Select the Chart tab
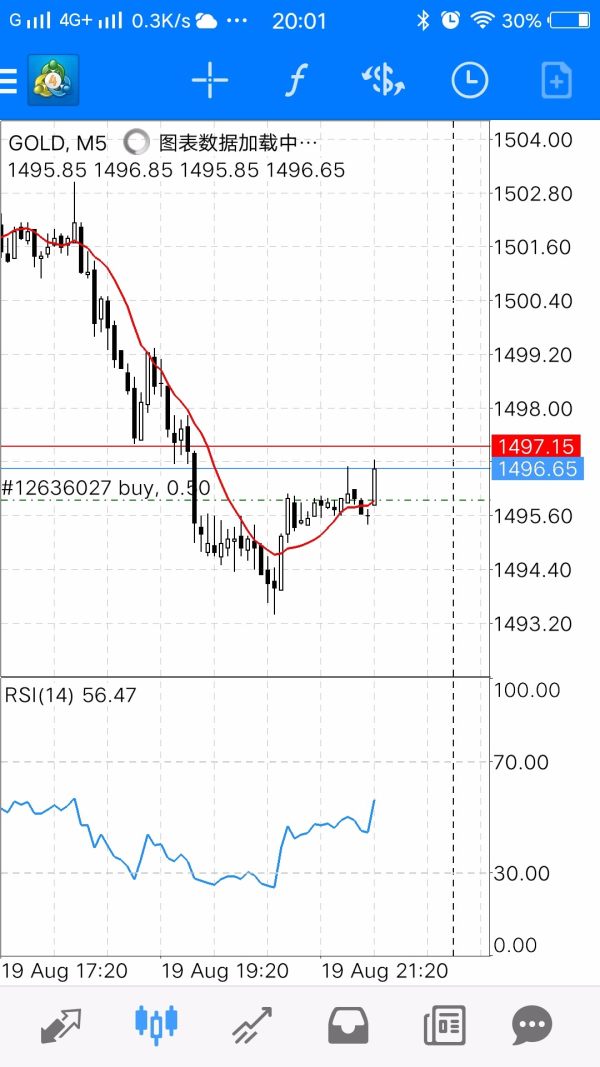 (x=156, y=1026)
